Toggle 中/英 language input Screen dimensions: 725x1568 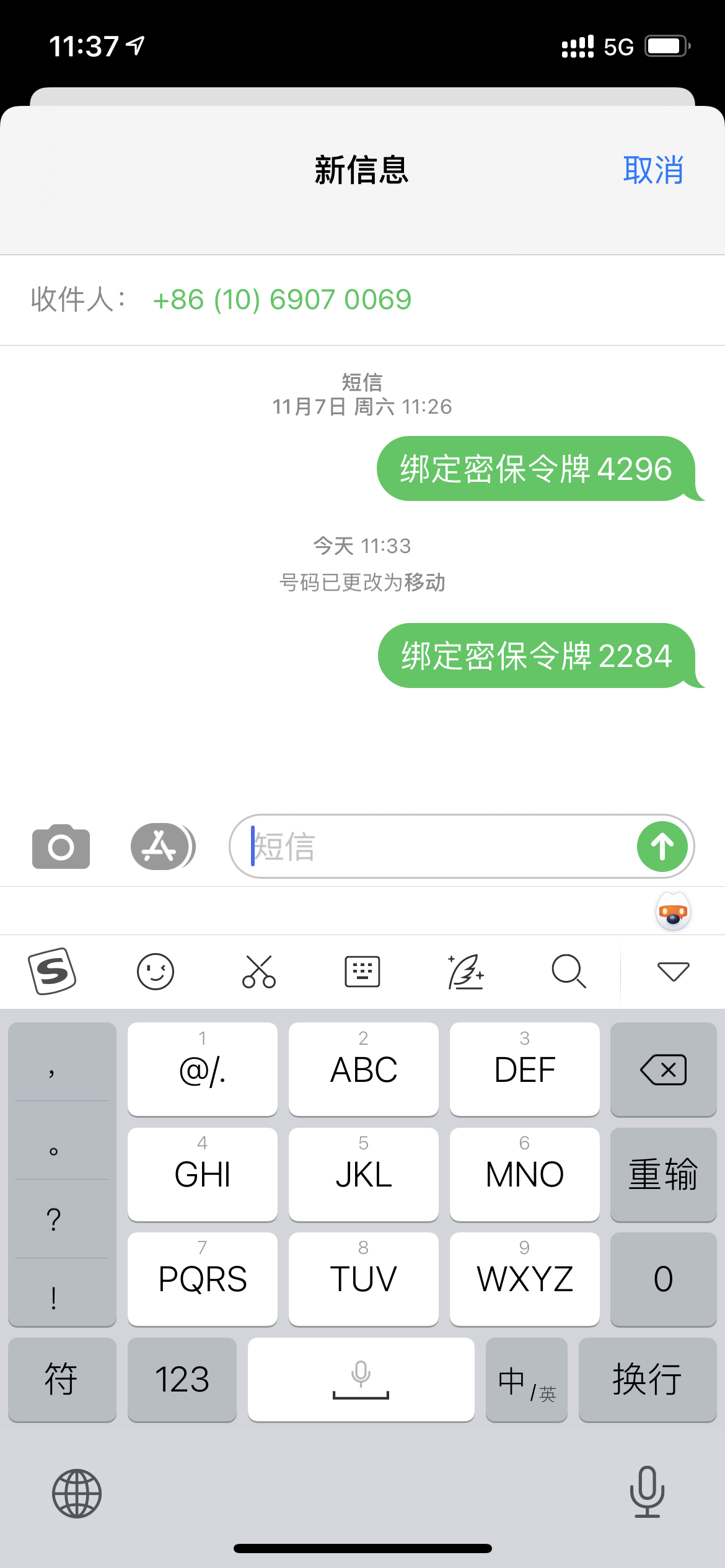pos(526,1380)
